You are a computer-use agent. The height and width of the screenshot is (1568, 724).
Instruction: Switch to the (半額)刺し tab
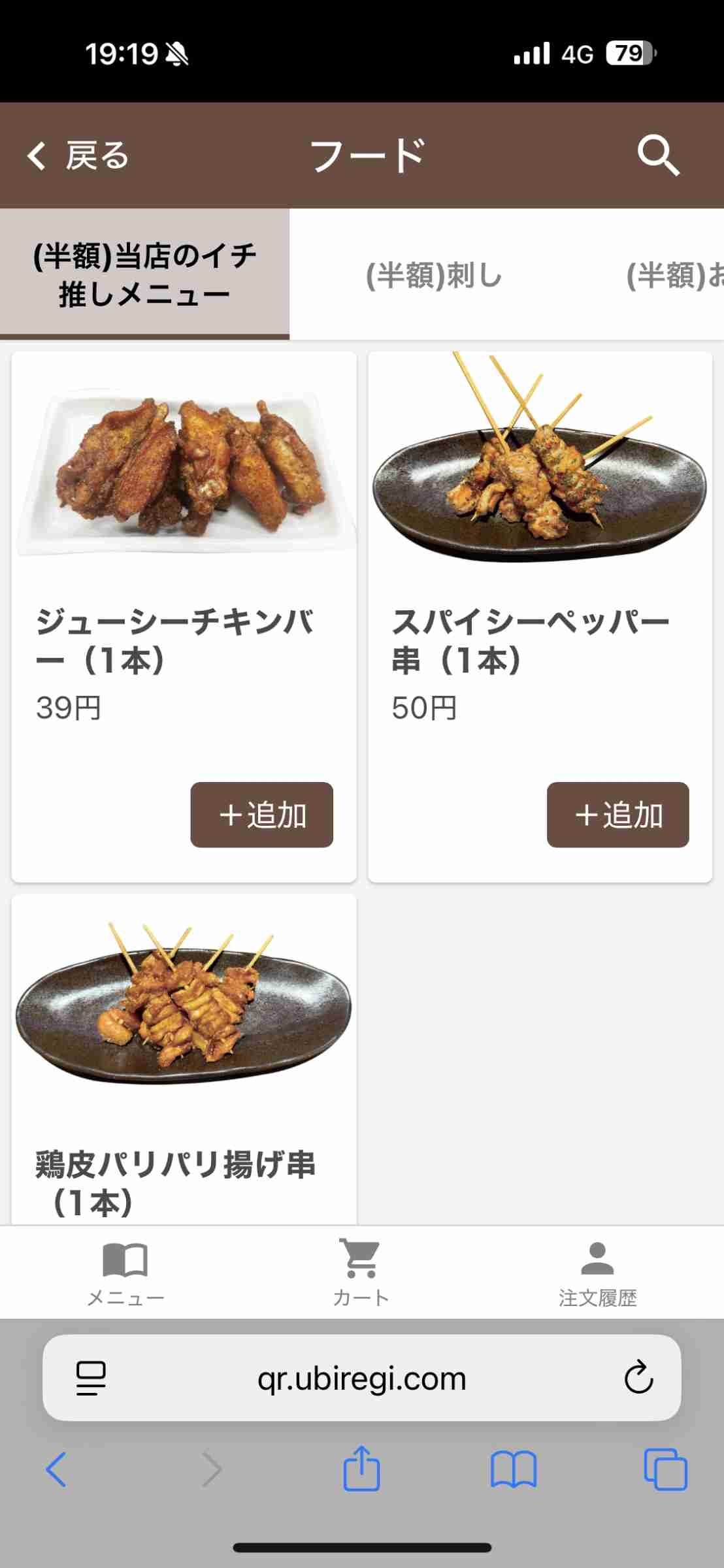[434, 275]
